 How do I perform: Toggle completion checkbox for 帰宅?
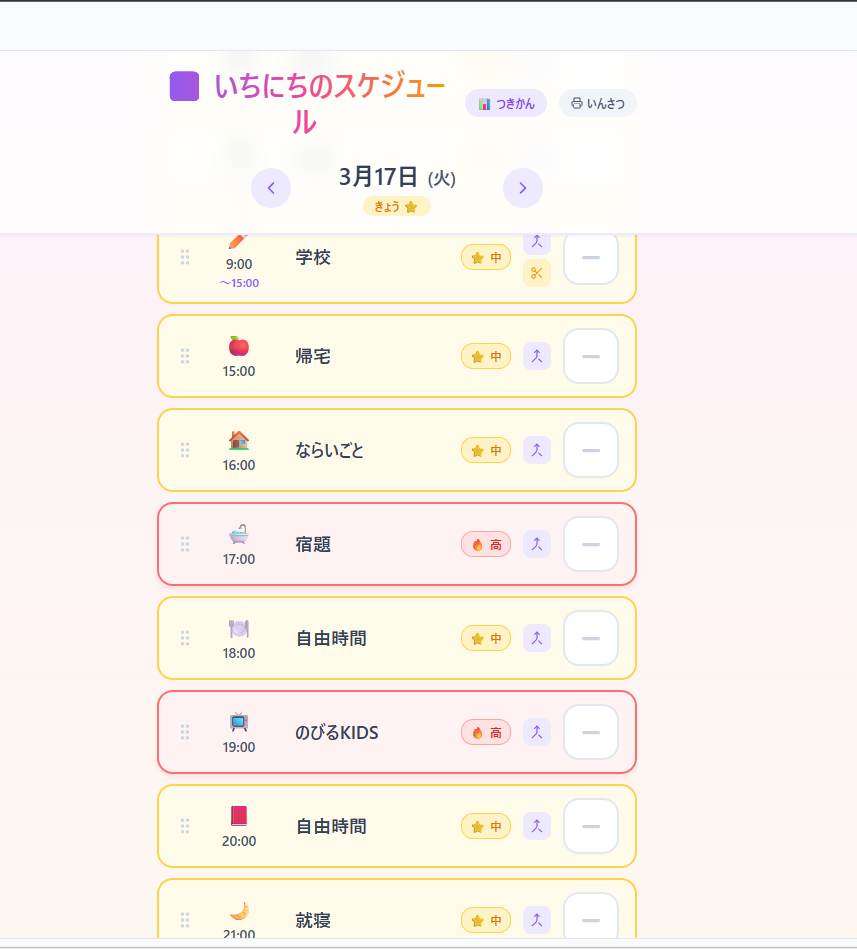point(590,356)
